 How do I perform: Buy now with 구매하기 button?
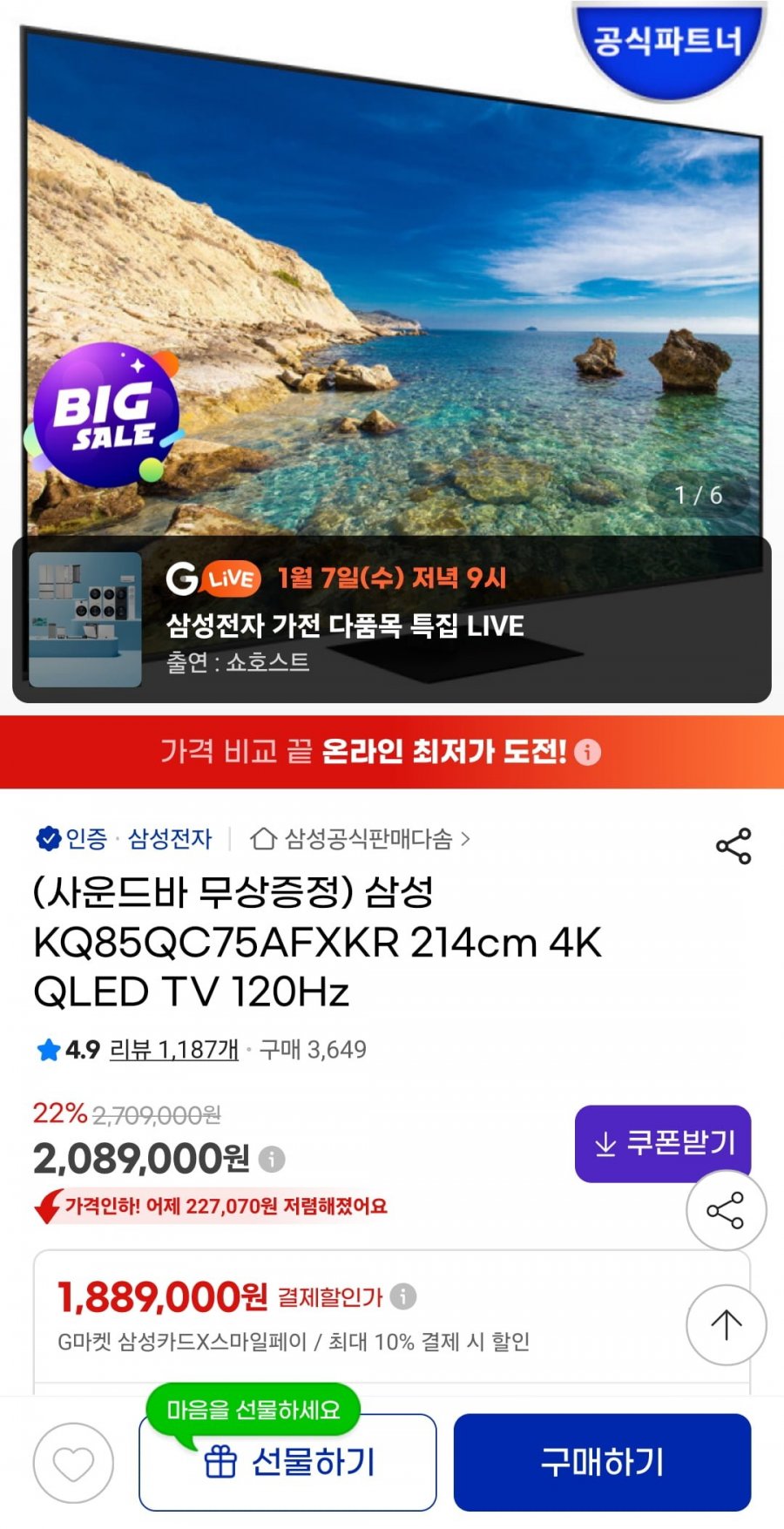click(602, 1463)
